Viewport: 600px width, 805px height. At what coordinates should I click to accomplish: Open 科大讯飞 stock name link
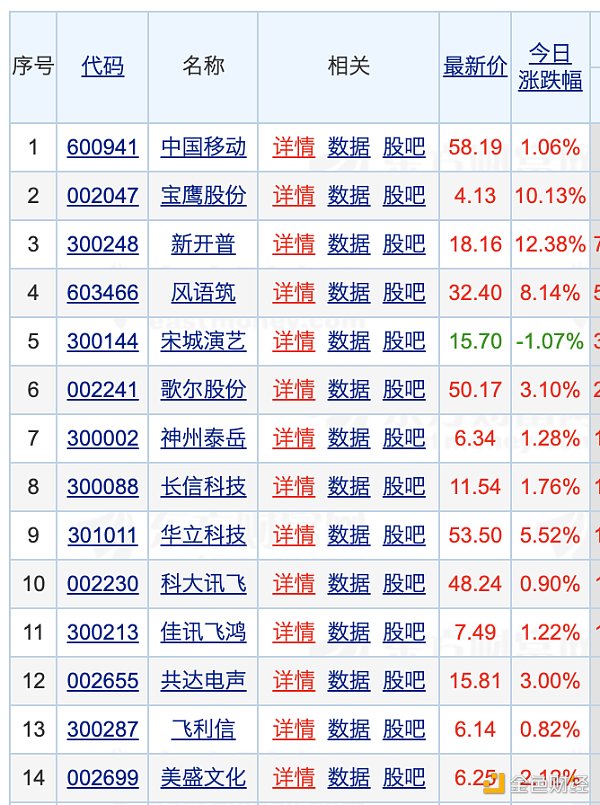click(x=203, y=583)
